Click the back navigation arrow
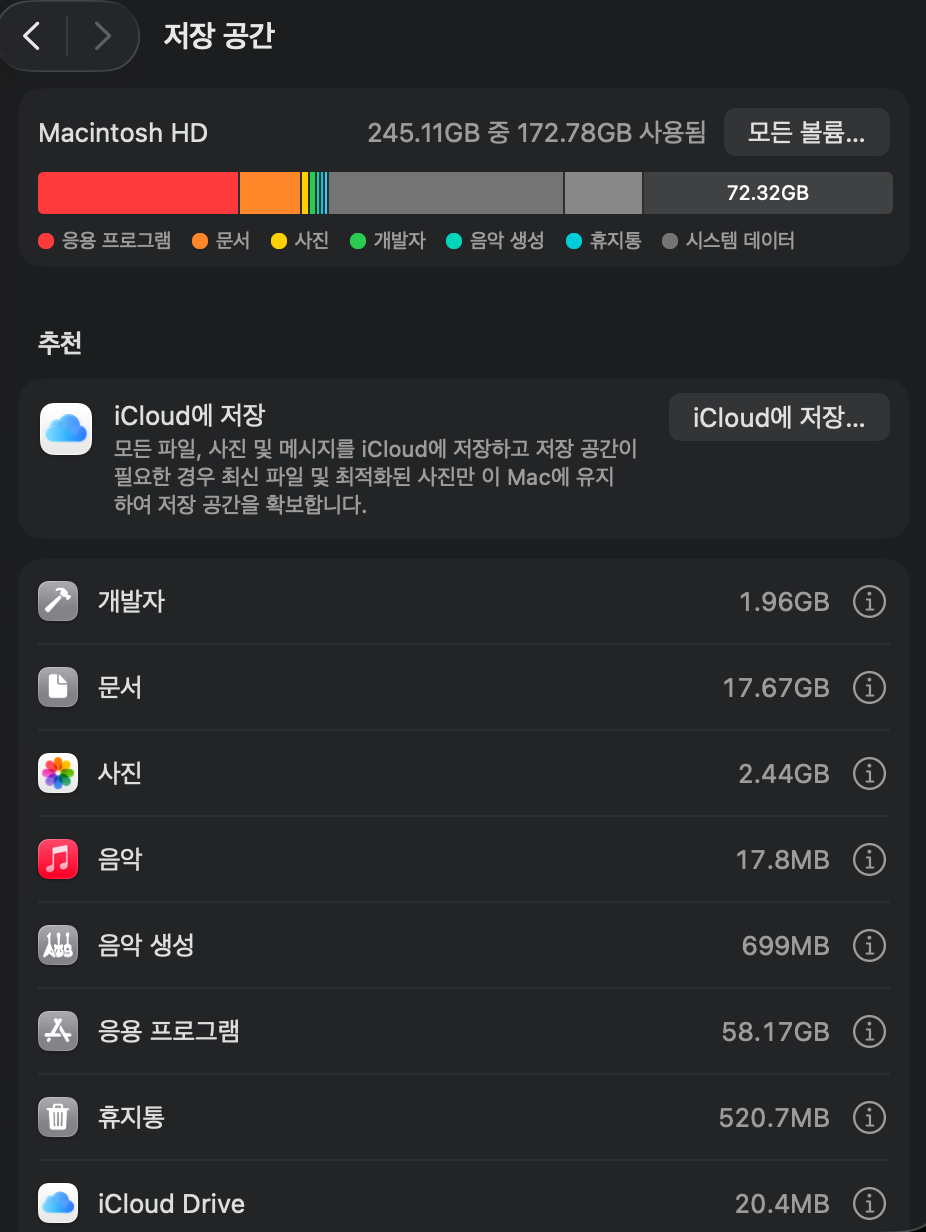This screenshot has height=1232, width=926. (31, 36)
